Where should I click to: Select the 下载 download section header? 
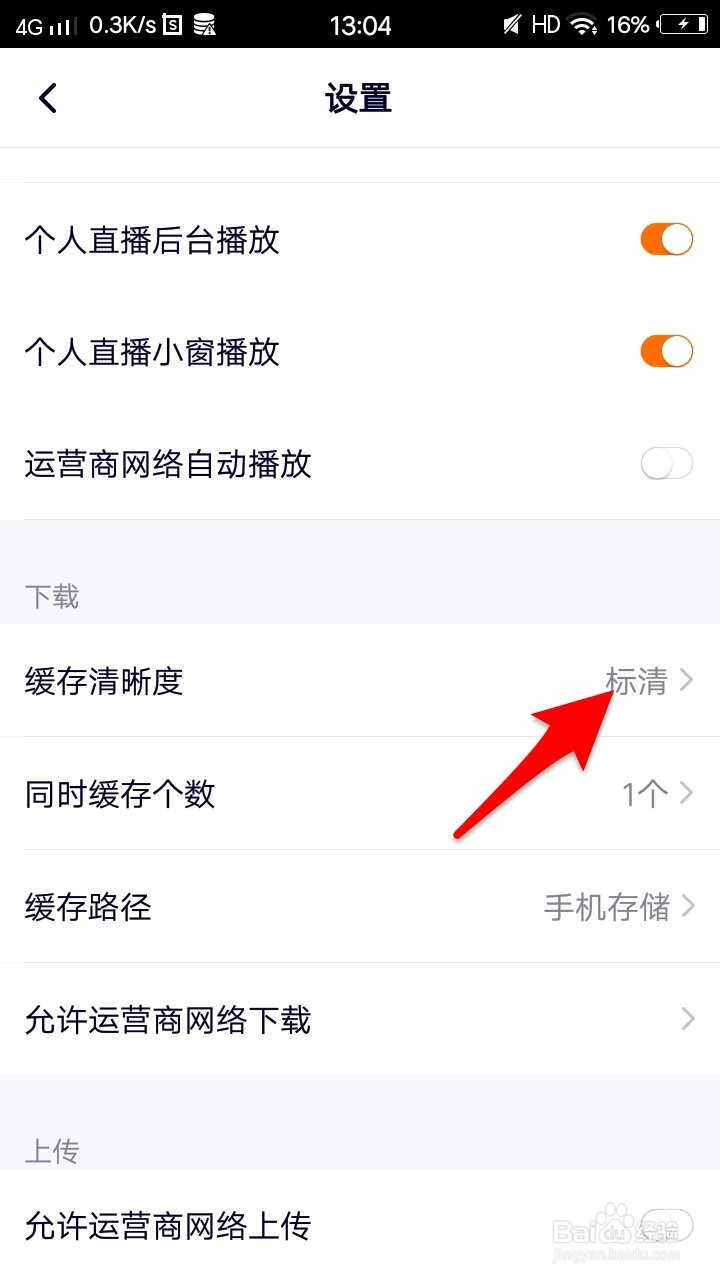pyautogui.click(x=51, y=597)
